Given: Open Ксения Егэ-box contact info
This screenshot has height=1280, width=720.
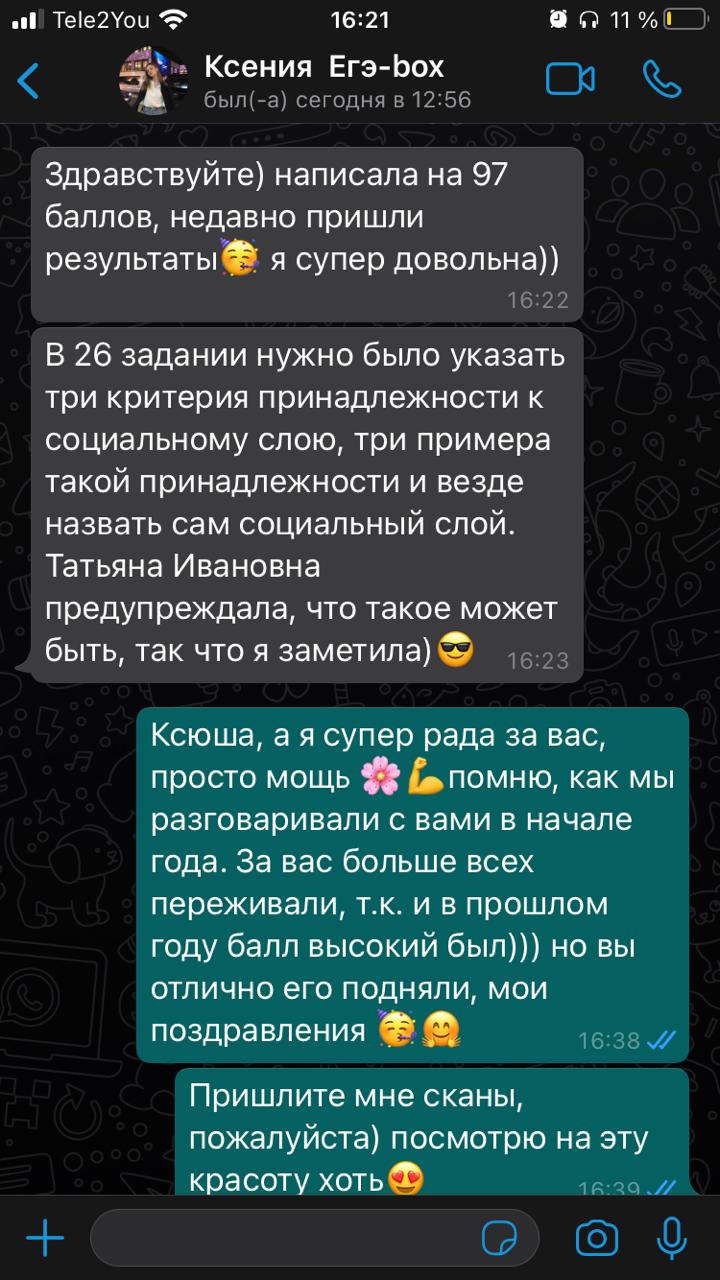Looking at the screenshot, I should coord(323,81).
